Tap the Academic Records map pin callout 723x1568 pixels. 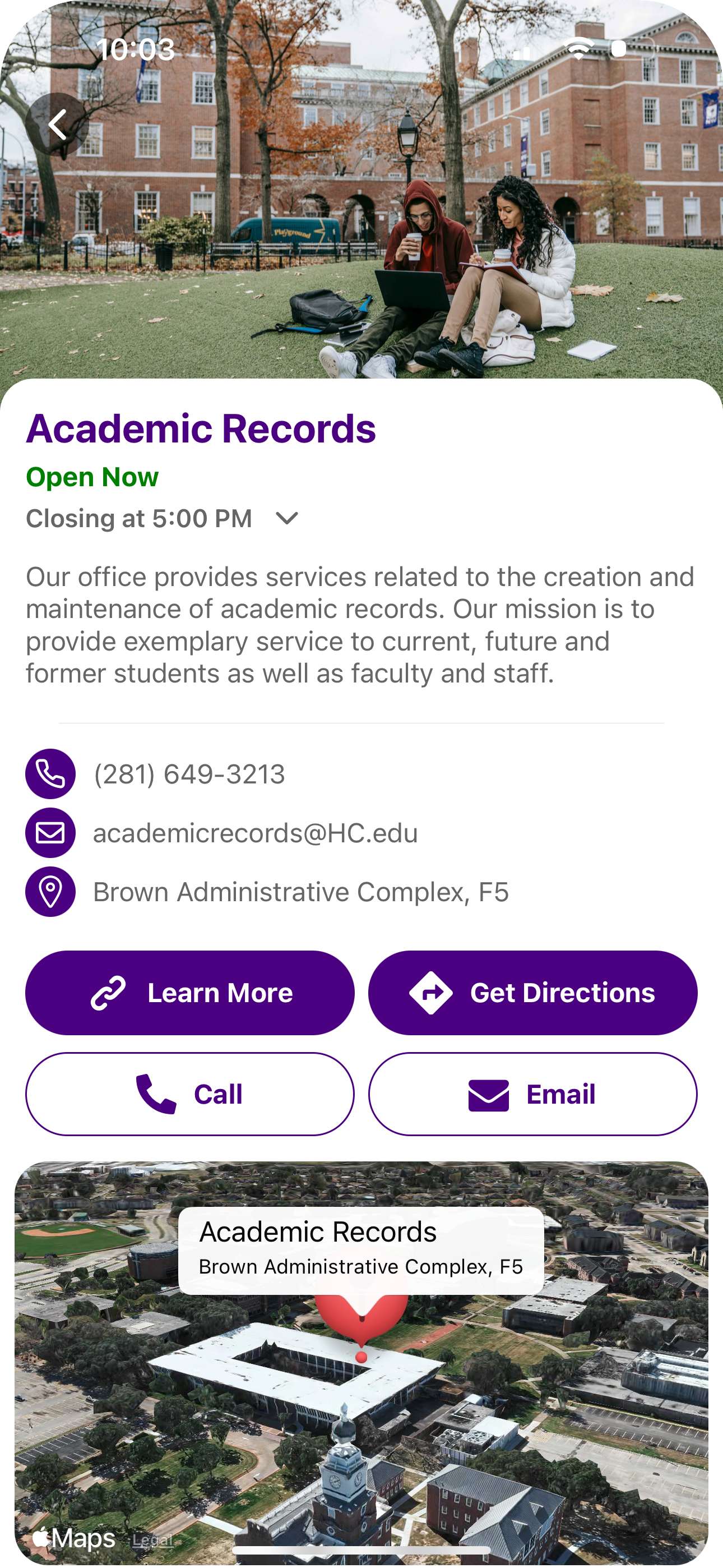[x=360, y=1250]
